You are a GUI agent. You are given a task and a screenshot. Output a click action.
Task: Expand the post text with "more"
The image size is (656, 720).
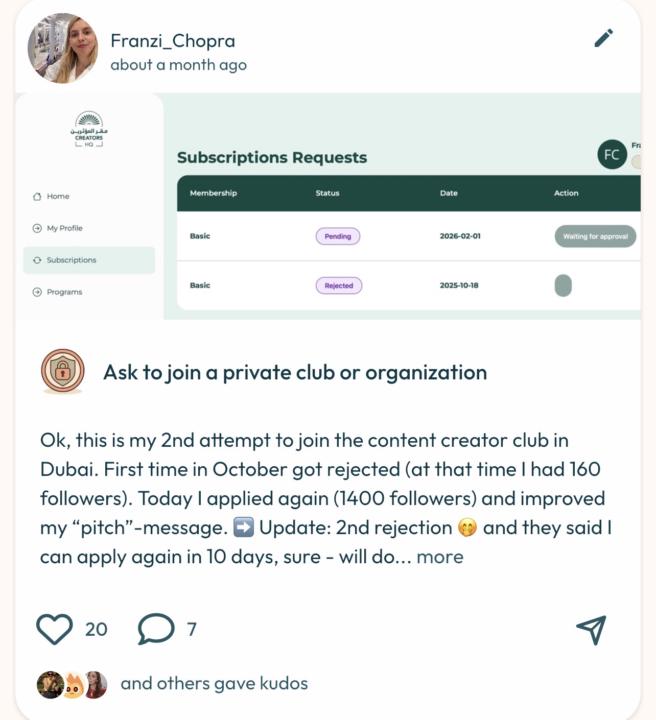tap(439, 556)
